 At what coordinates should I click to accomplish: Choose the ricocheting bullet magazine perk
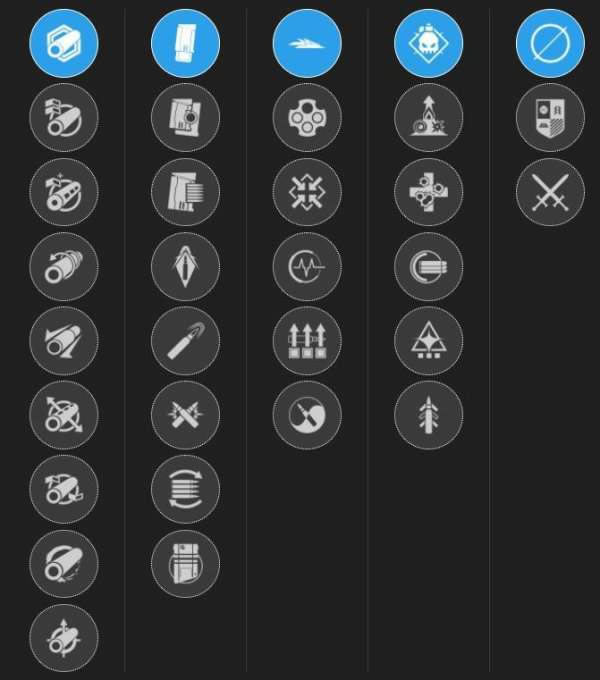pos(185,341)
